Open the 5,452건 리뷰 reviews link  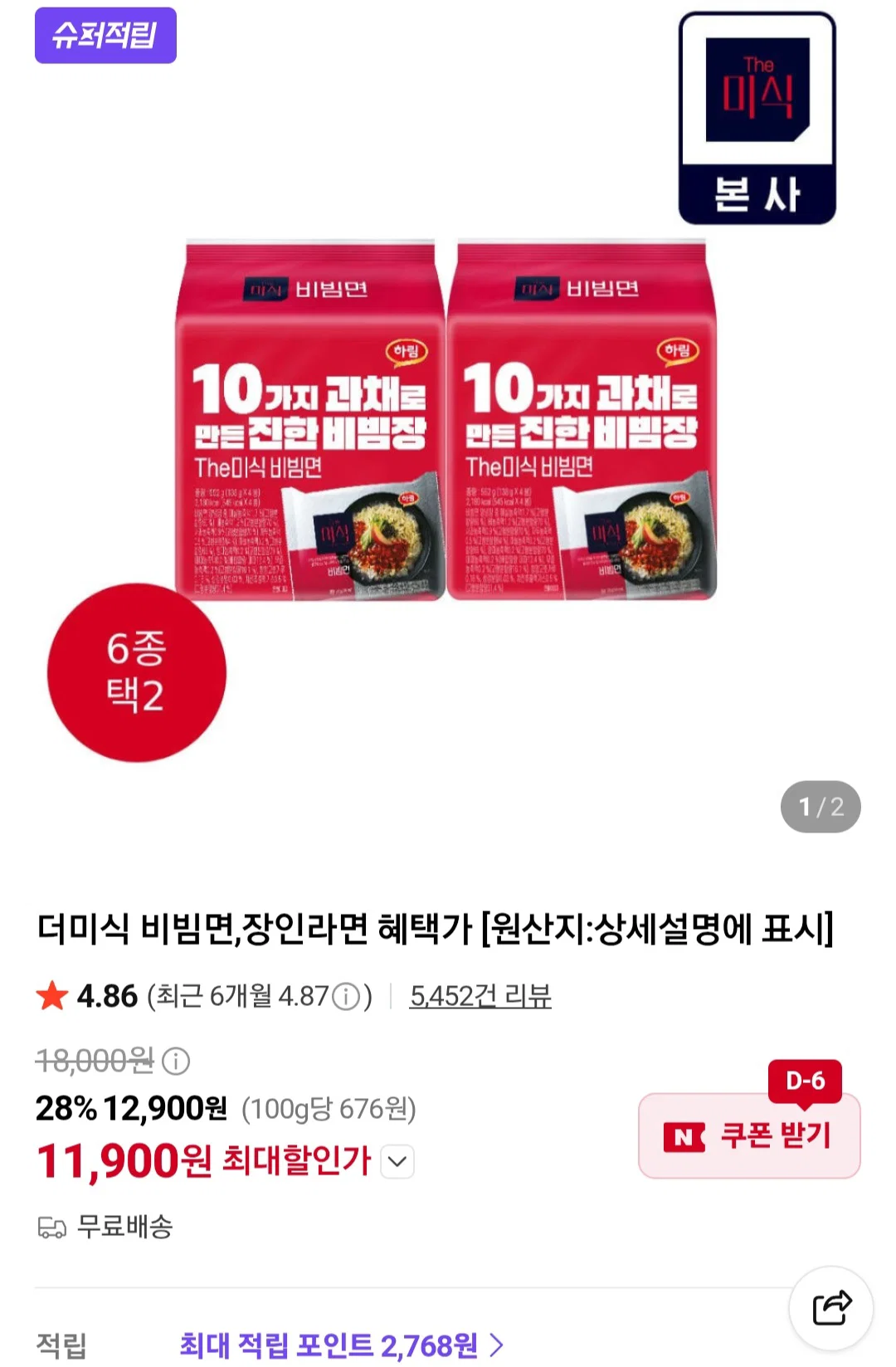click(480, 995)
